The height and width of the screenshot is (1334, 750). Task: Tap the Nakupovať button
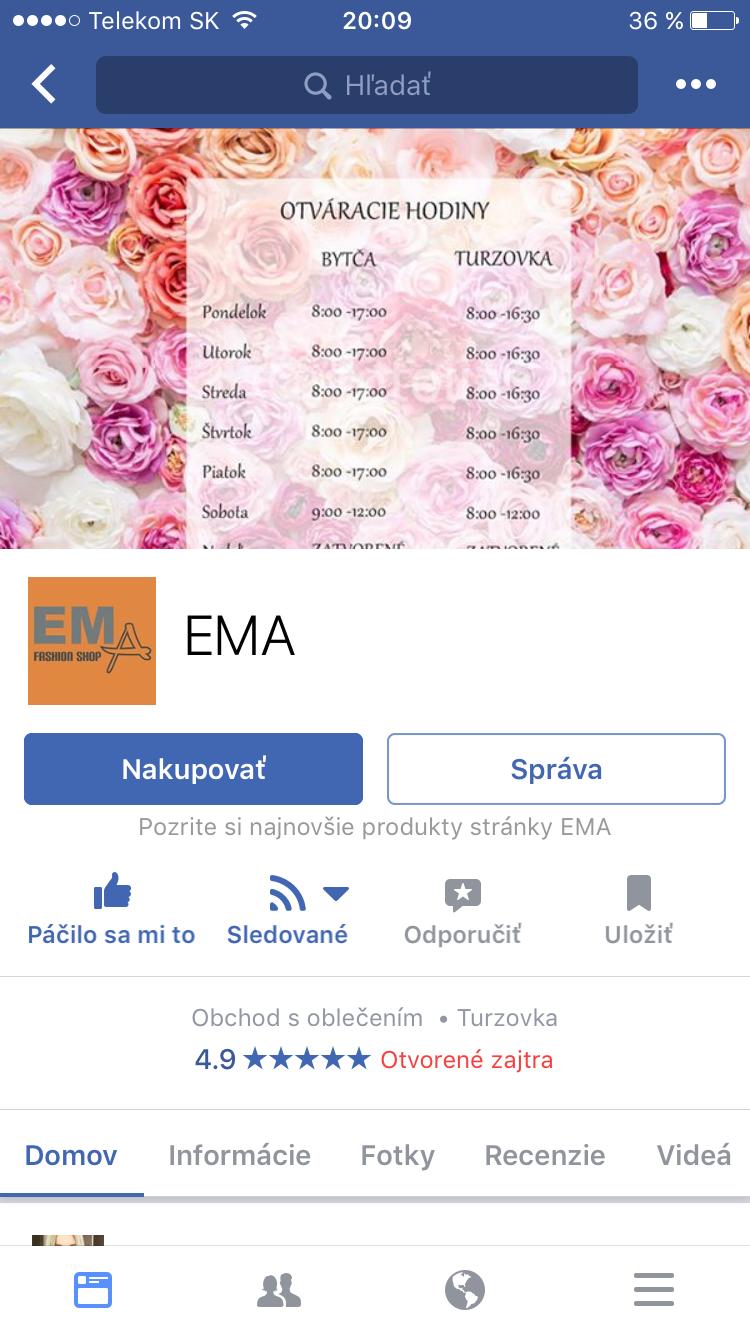193,769
